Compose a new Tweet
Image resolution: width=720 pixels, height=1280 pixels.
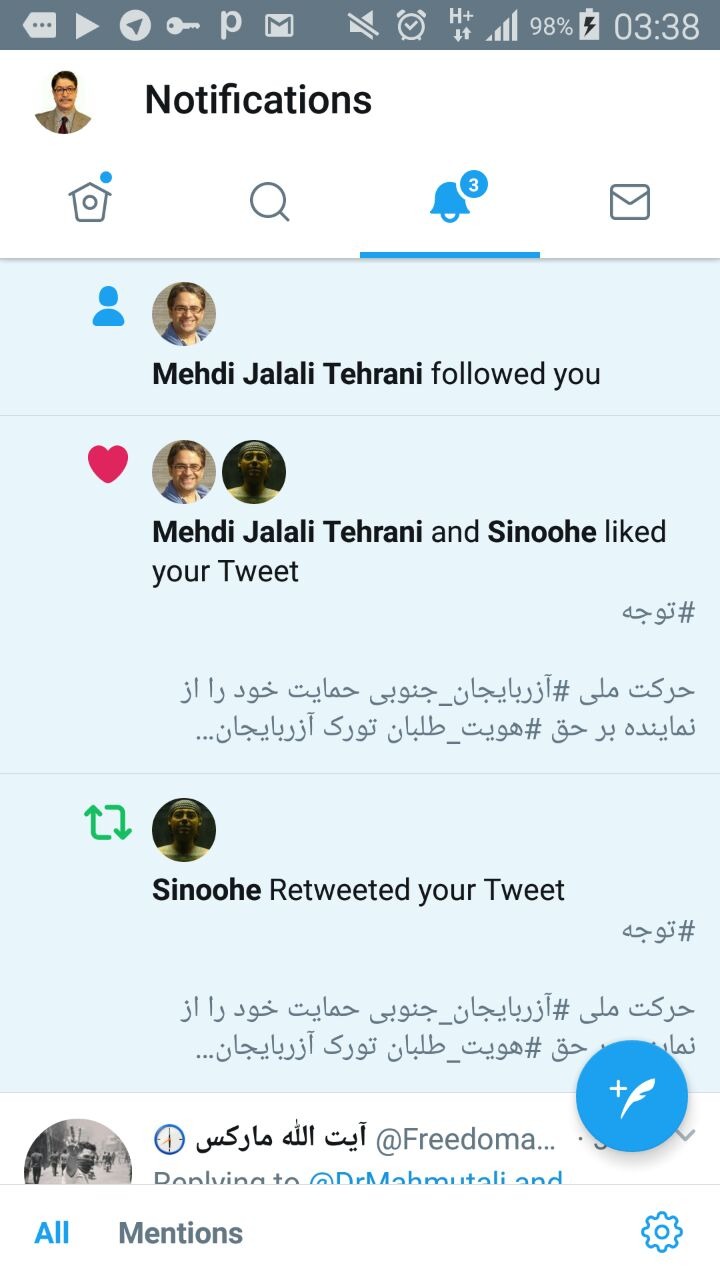pyautogui.click(x=631, y=1095)
